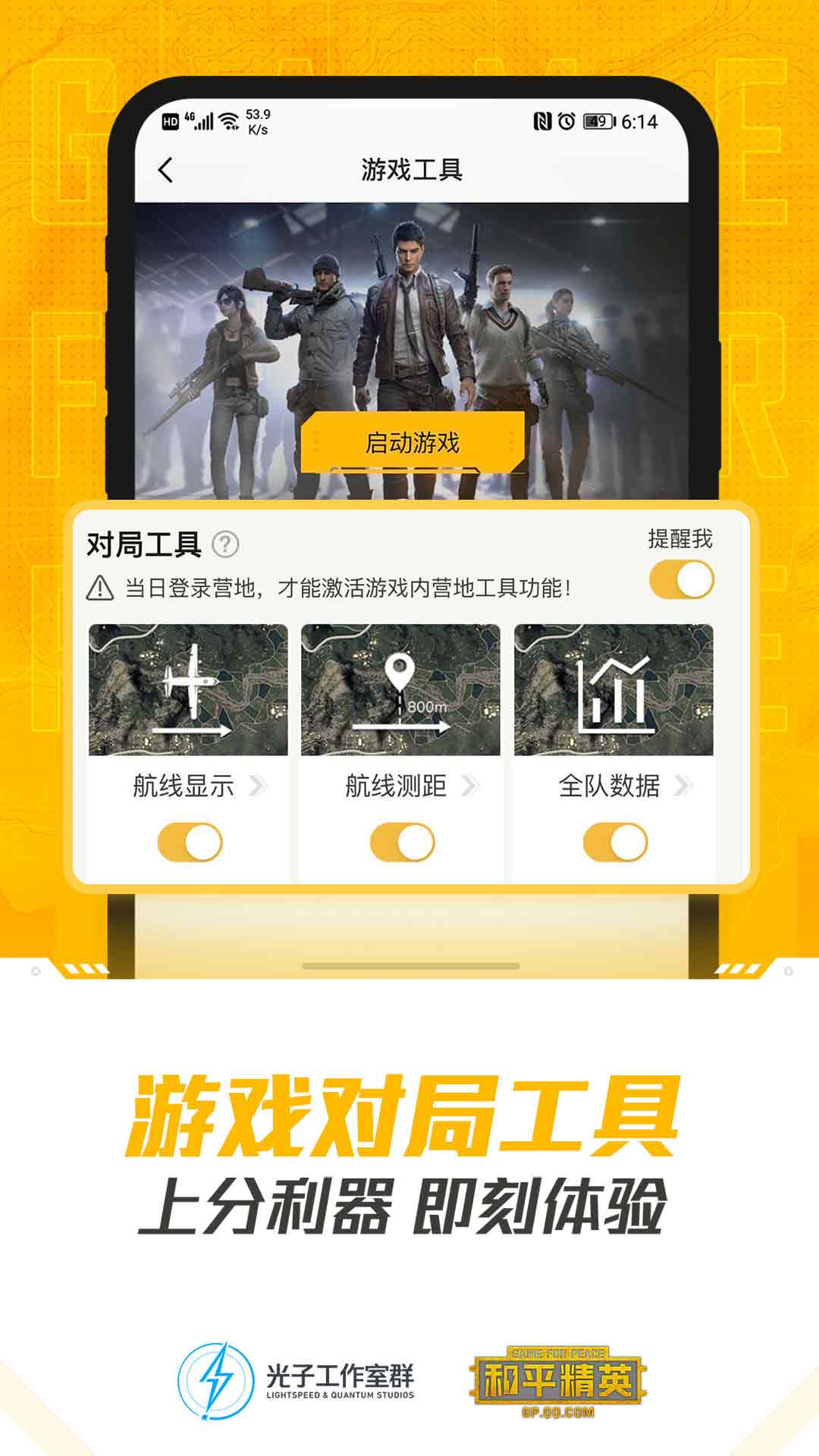Tap the help question mark beside 对局工具
The width and height of the screenshot is (819, 1456).
point(227,542)
